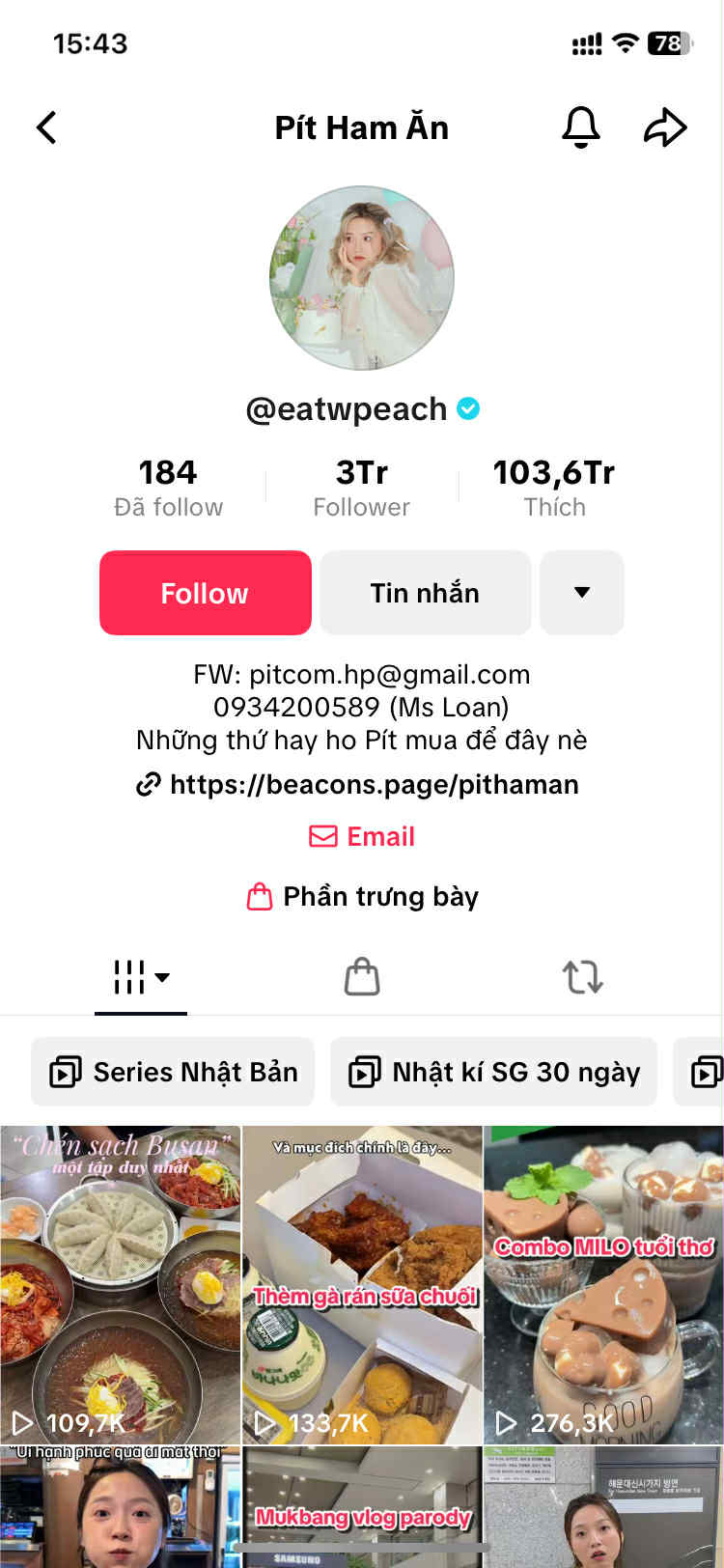Tap the Tin nhắn message button
Image resolution: width=724 pixels, height=1568 pixels.
(426, 593)
